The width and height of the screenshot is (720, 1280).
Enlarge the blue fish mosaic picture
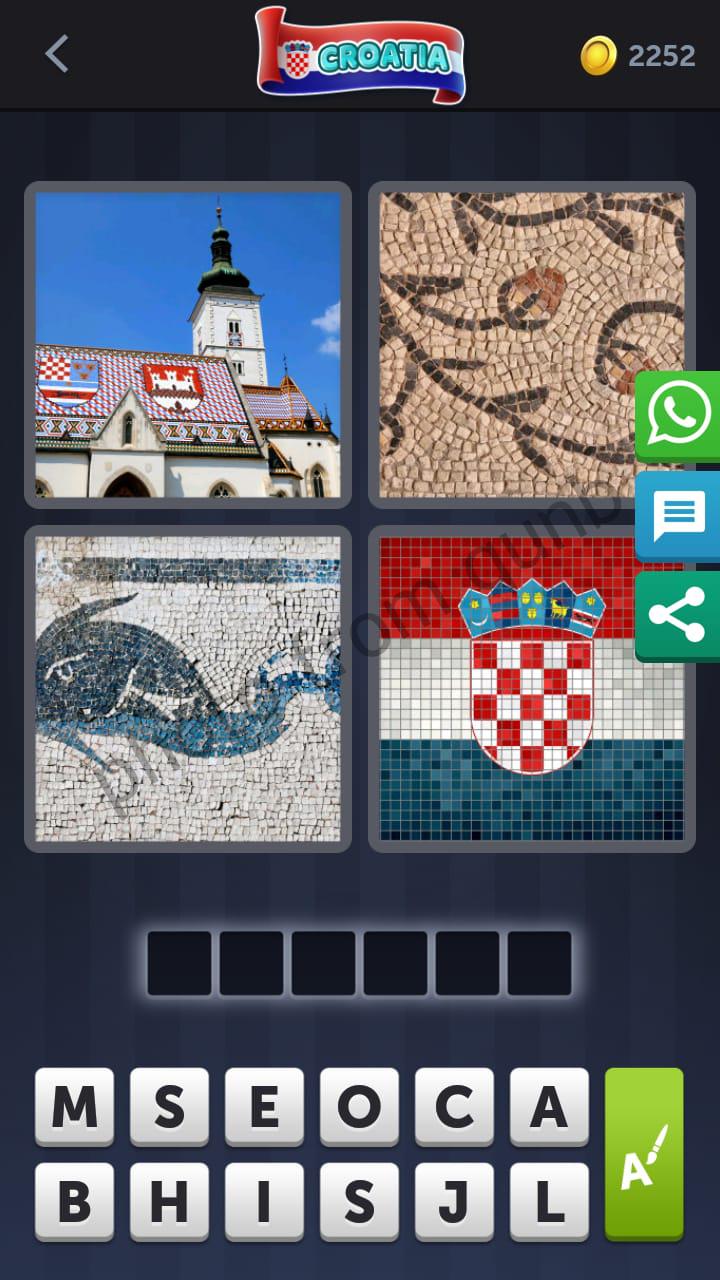pyautogui.click(x=188, y=689)
